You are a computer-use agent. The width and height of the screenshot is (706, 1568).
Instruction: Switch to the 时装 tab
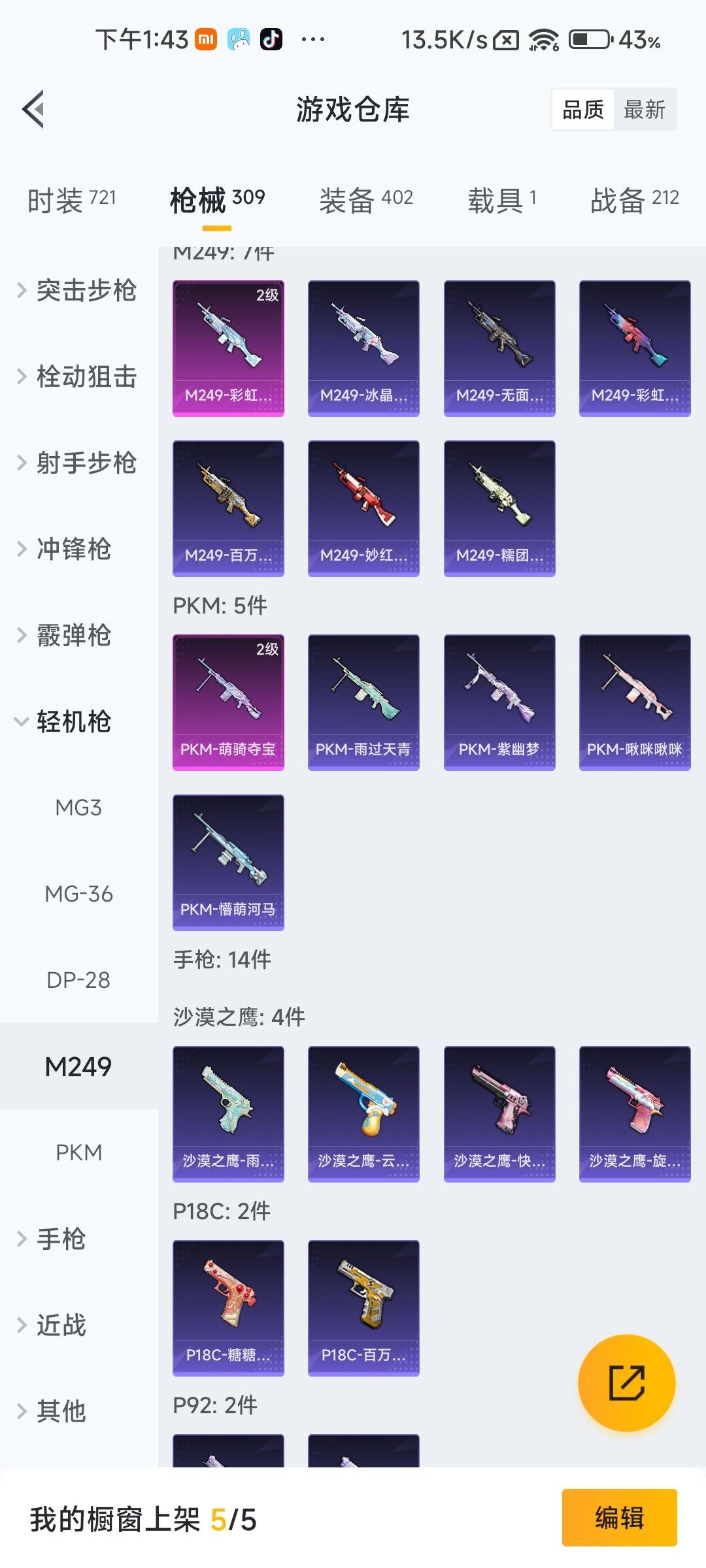click(71, 199)
